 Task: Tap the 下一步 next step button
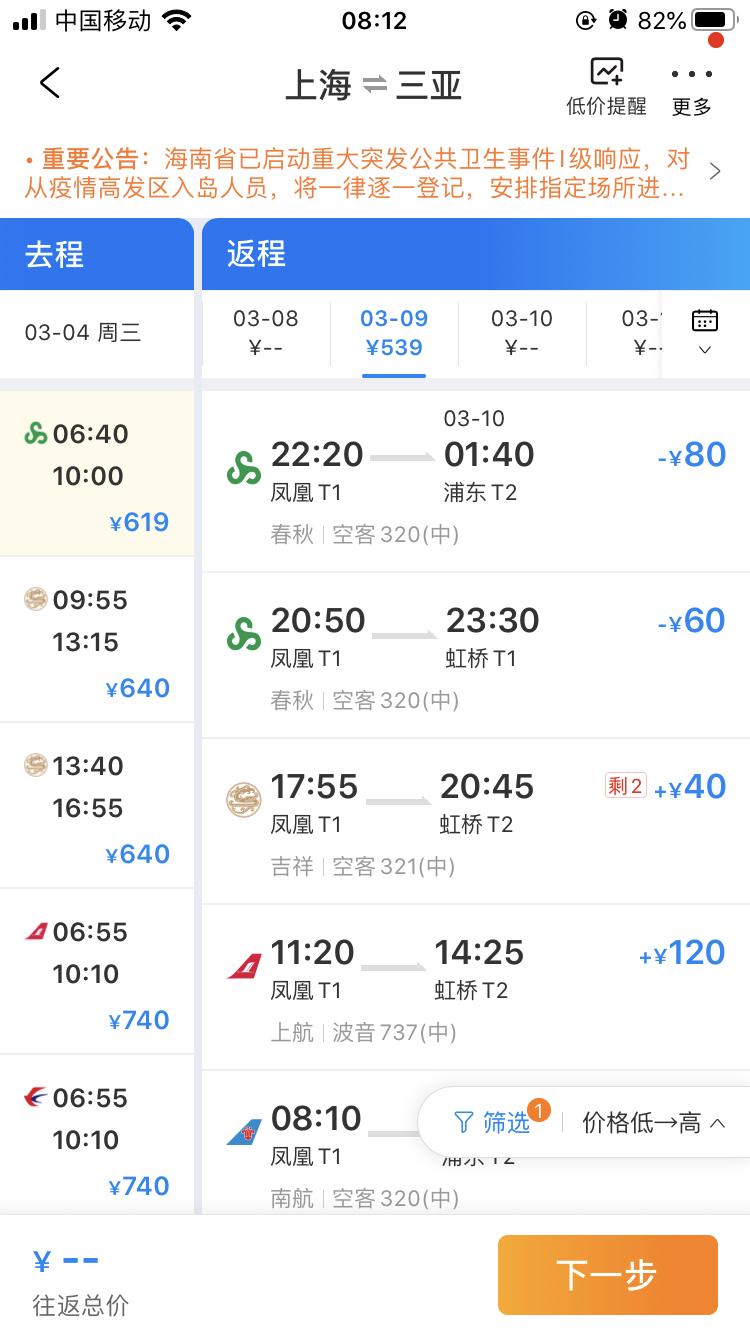click(608, 1275)
